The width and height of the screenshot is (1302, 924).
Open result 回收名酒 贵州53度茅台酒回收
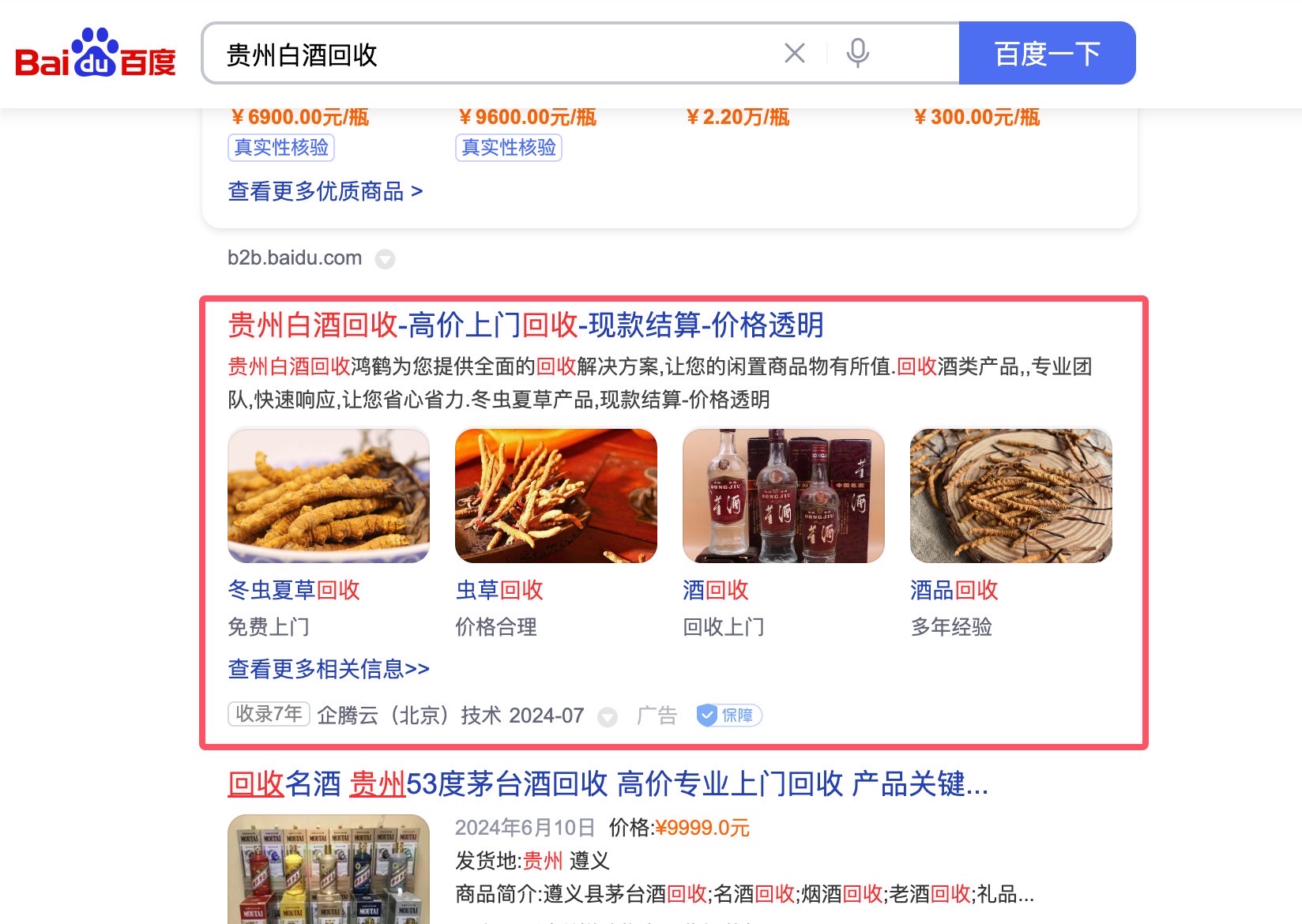pos(607,784)
